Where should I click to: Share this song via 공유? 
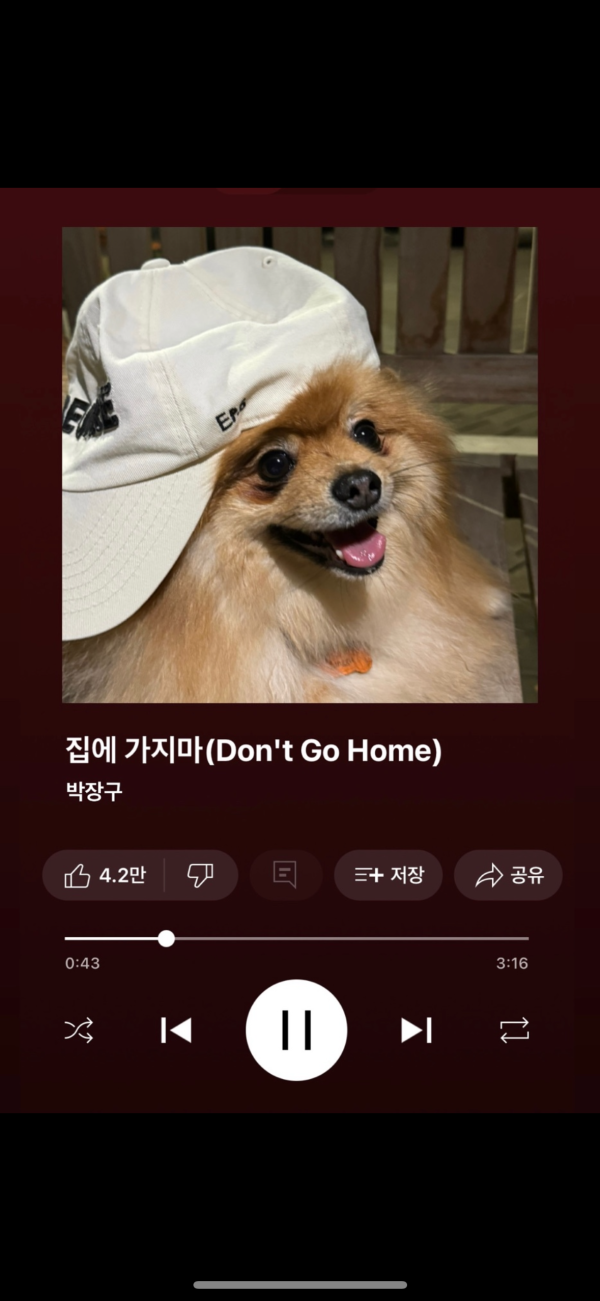click(508, 876)
